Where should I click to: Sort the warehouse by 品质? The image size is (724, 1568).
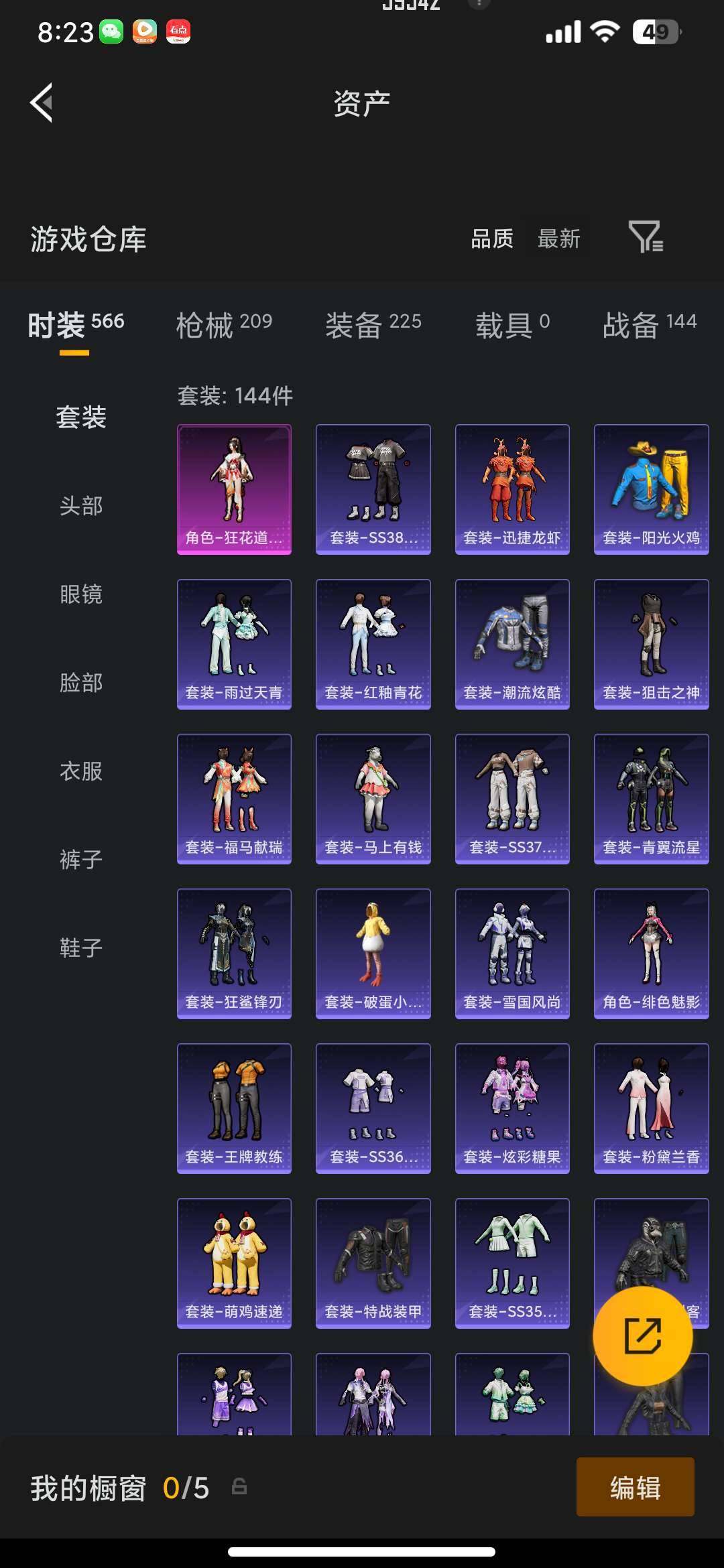click(x=492, y=239)
